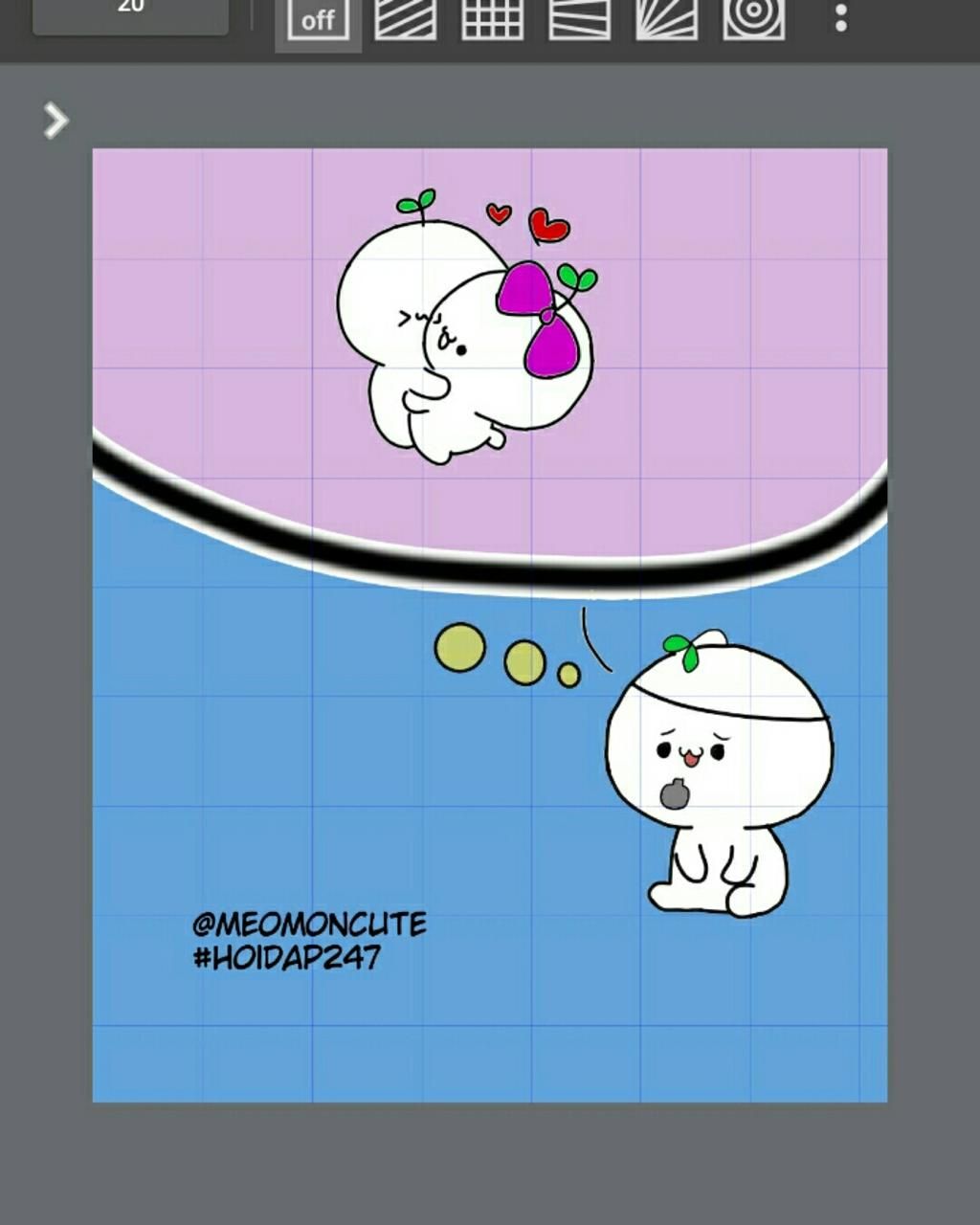980x1225 pixels.
Task: Open the three-dot overflow menu
Action: coord(840,17)
